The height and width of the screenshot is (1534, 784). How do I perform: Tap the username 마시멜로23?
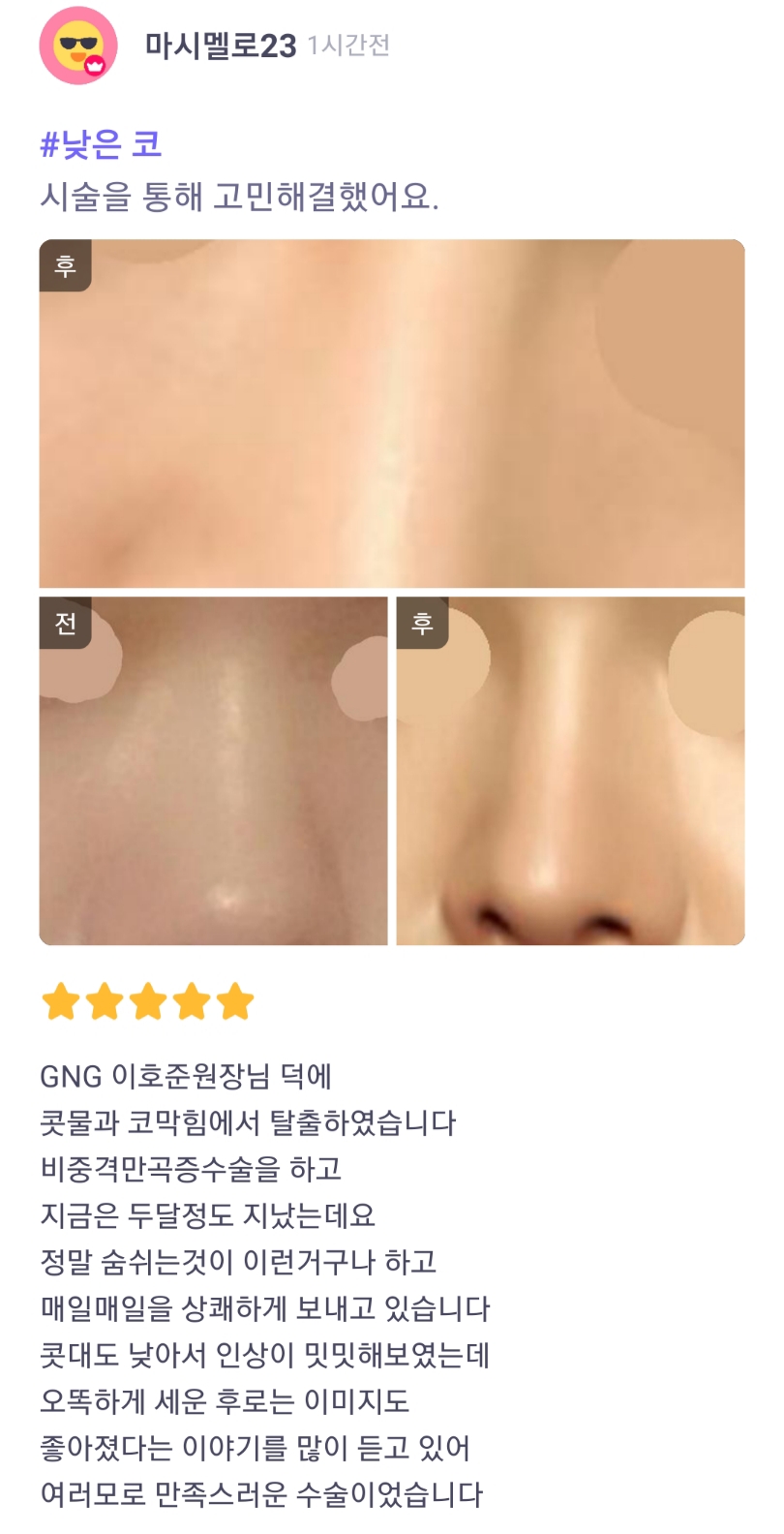(221, 46)
